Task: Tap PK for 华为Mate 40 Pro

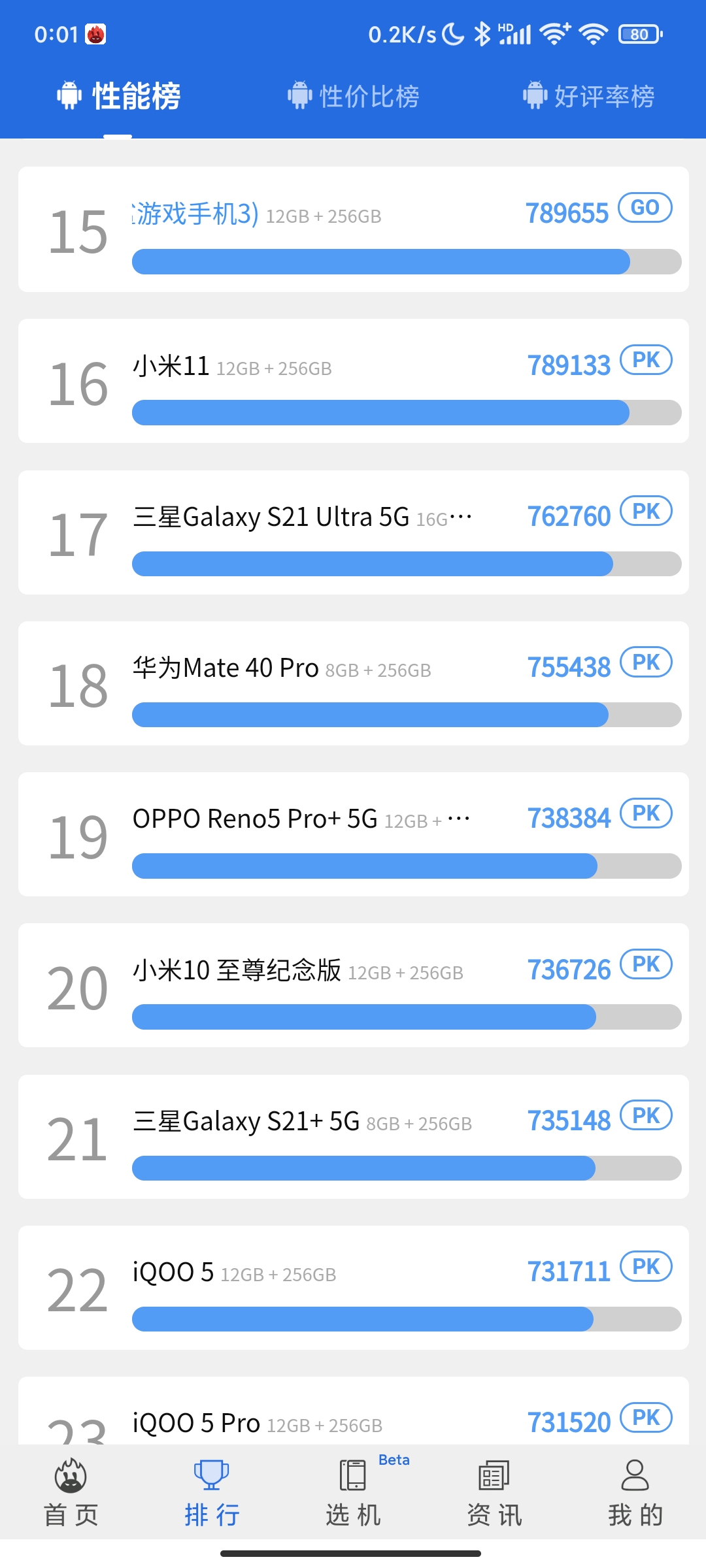Action: 646,662
